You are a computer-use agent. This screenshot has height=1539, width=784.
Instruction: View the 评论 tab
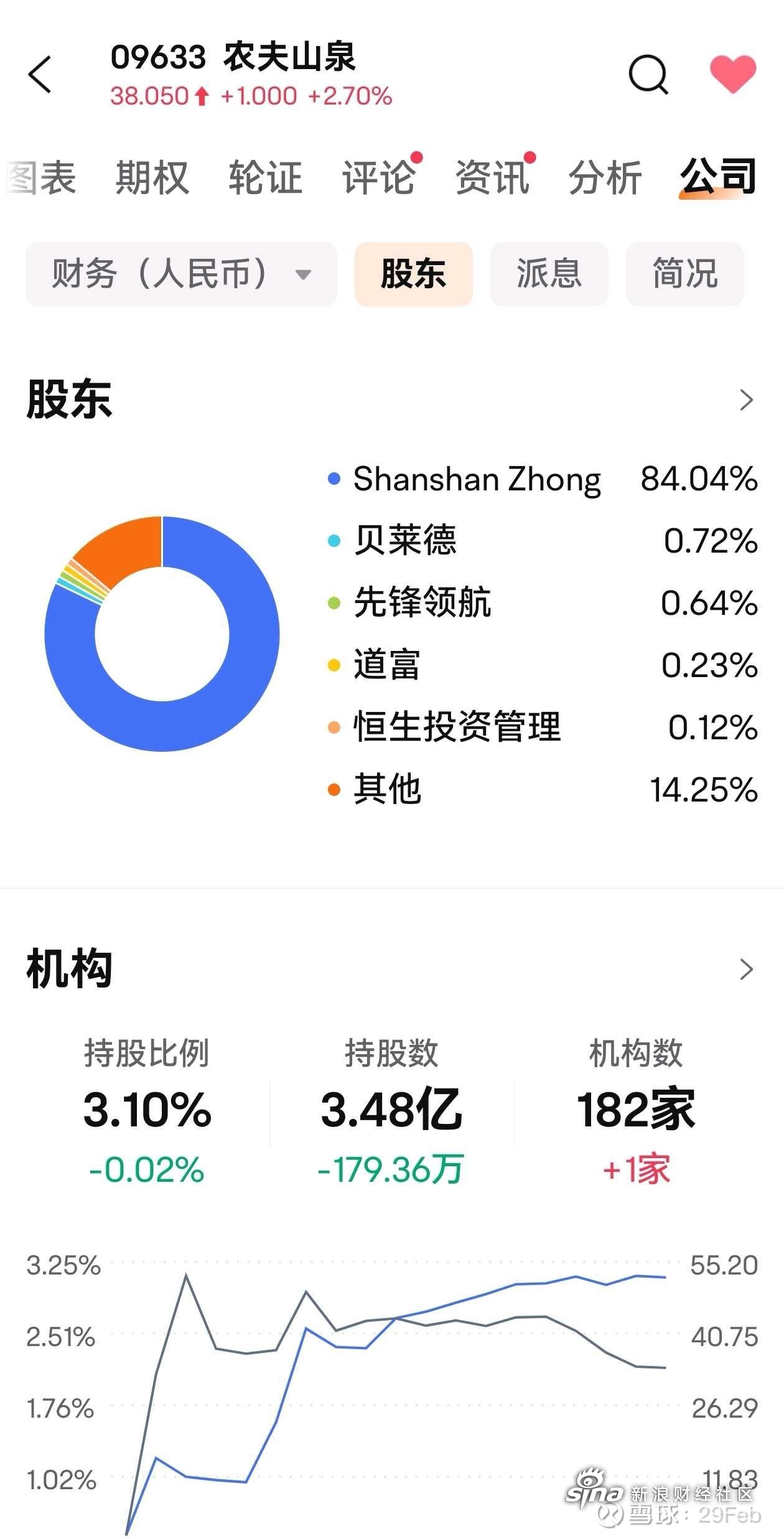(x=379, y=177)
